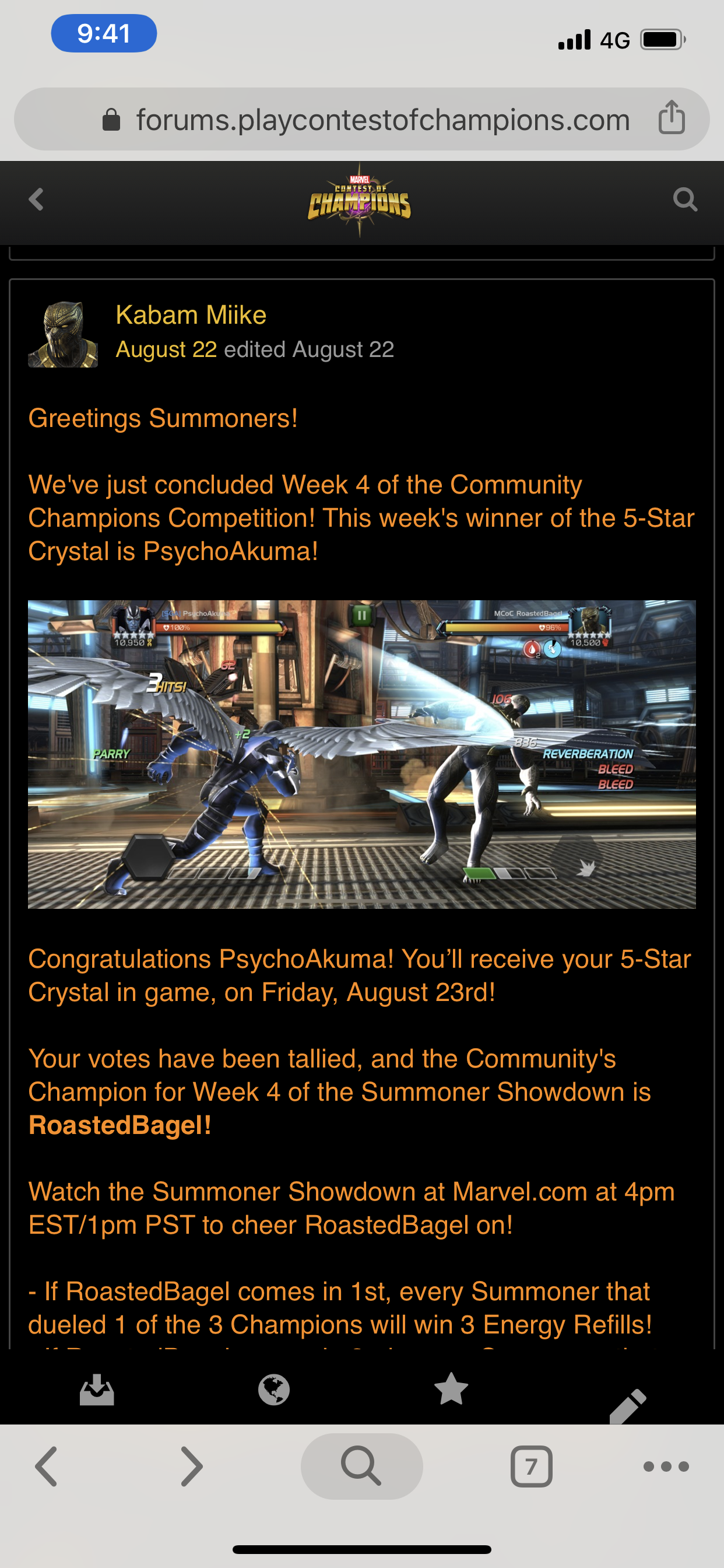Open Kabam Miike's profile
This screenshot has height=1568, width=724.
click(x=191, y=316)
